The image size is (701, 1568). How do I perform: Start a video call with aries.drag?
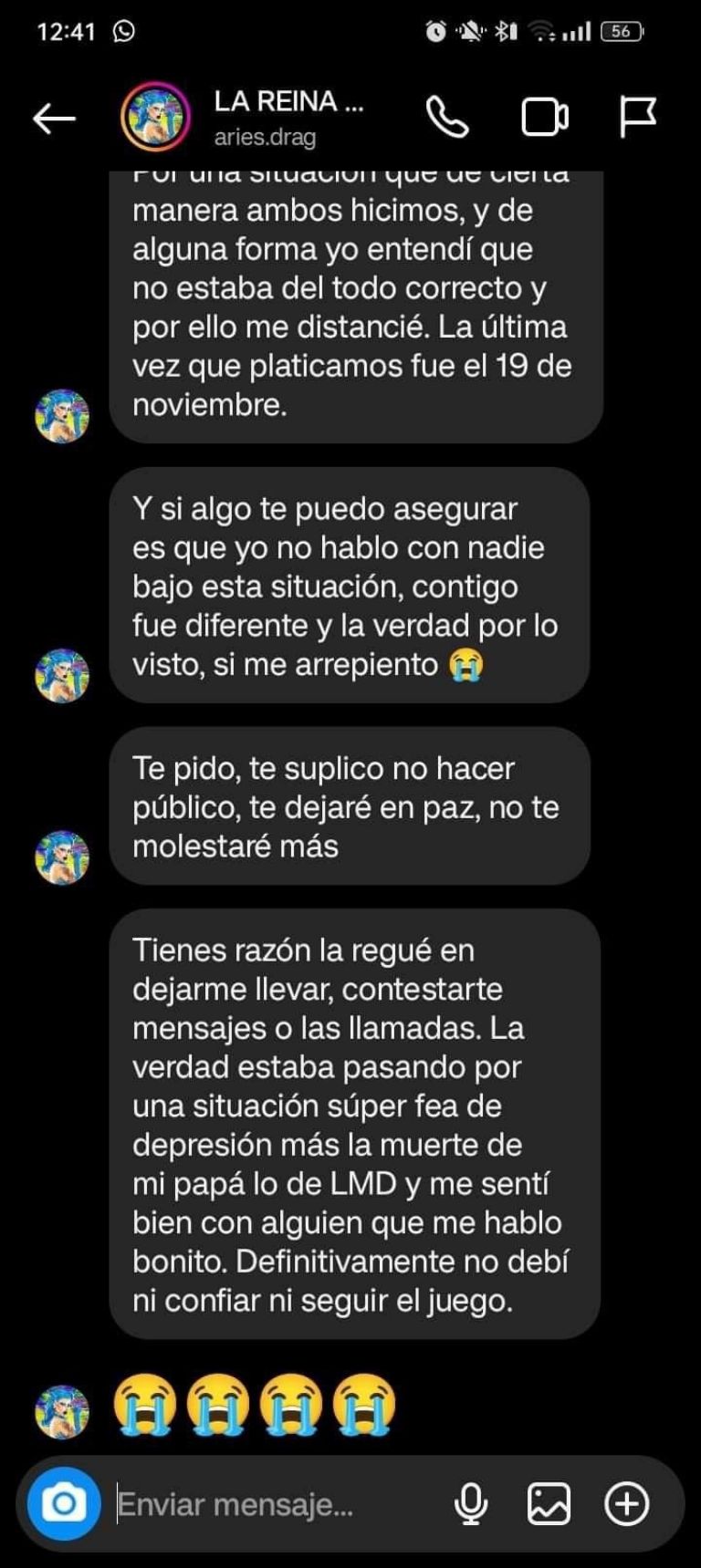pos(545,118)
